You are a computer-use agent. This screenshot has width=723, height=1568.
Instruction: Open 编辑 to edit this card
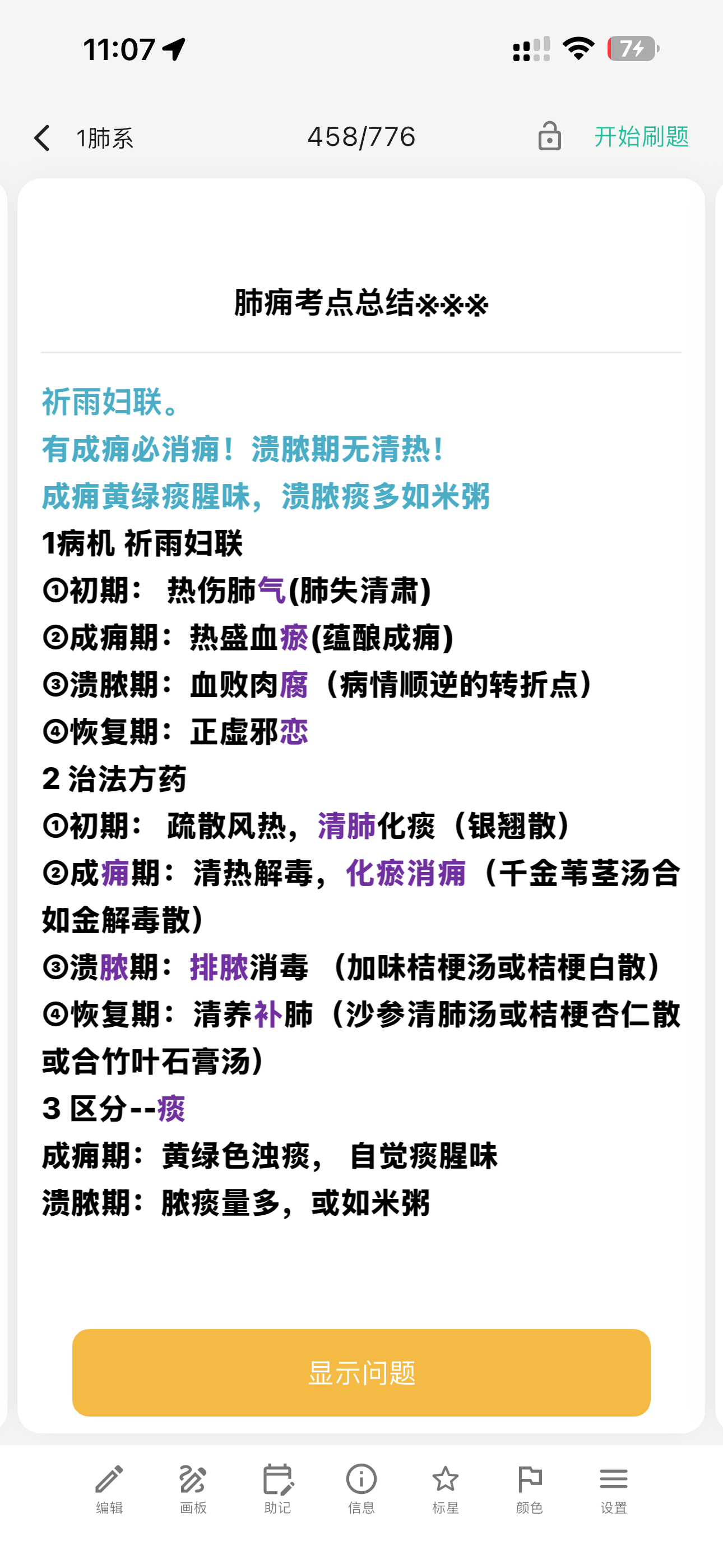[109, 1489]
